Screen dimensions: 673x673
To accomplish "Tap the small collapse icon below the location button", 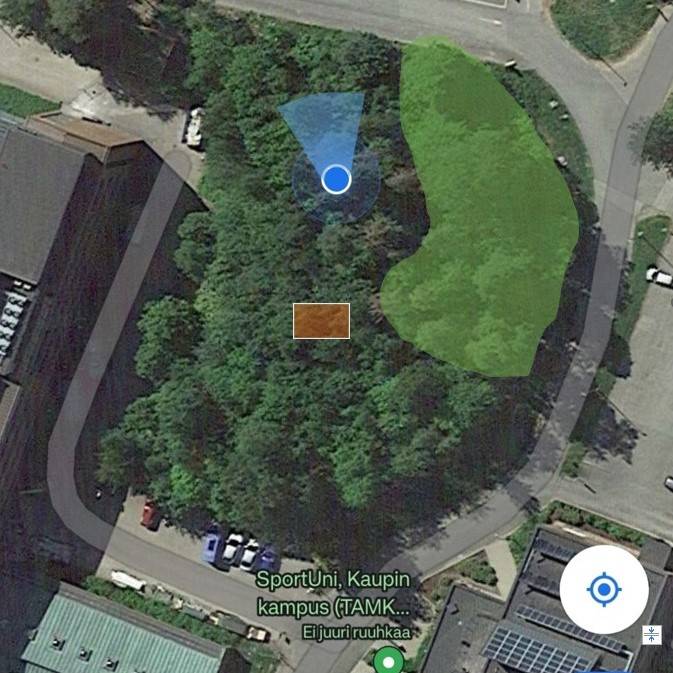I will coord(651,634).
